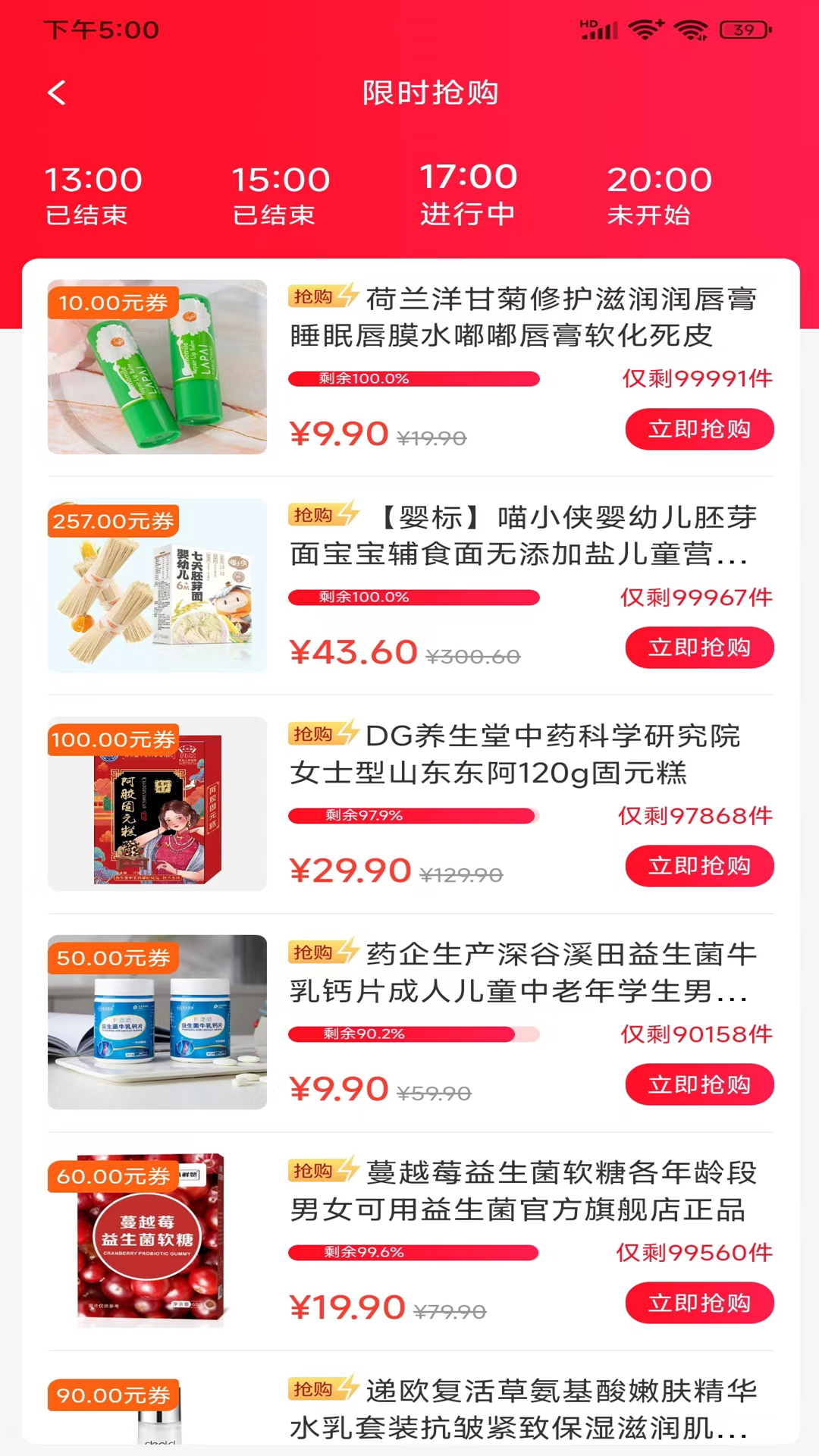This screenshot has width=819, height=1456.
Task: Open the 递欧复活草氨基酸嫩肤精华 listing
Action: pyautogui.click(x=523, y=1409)
